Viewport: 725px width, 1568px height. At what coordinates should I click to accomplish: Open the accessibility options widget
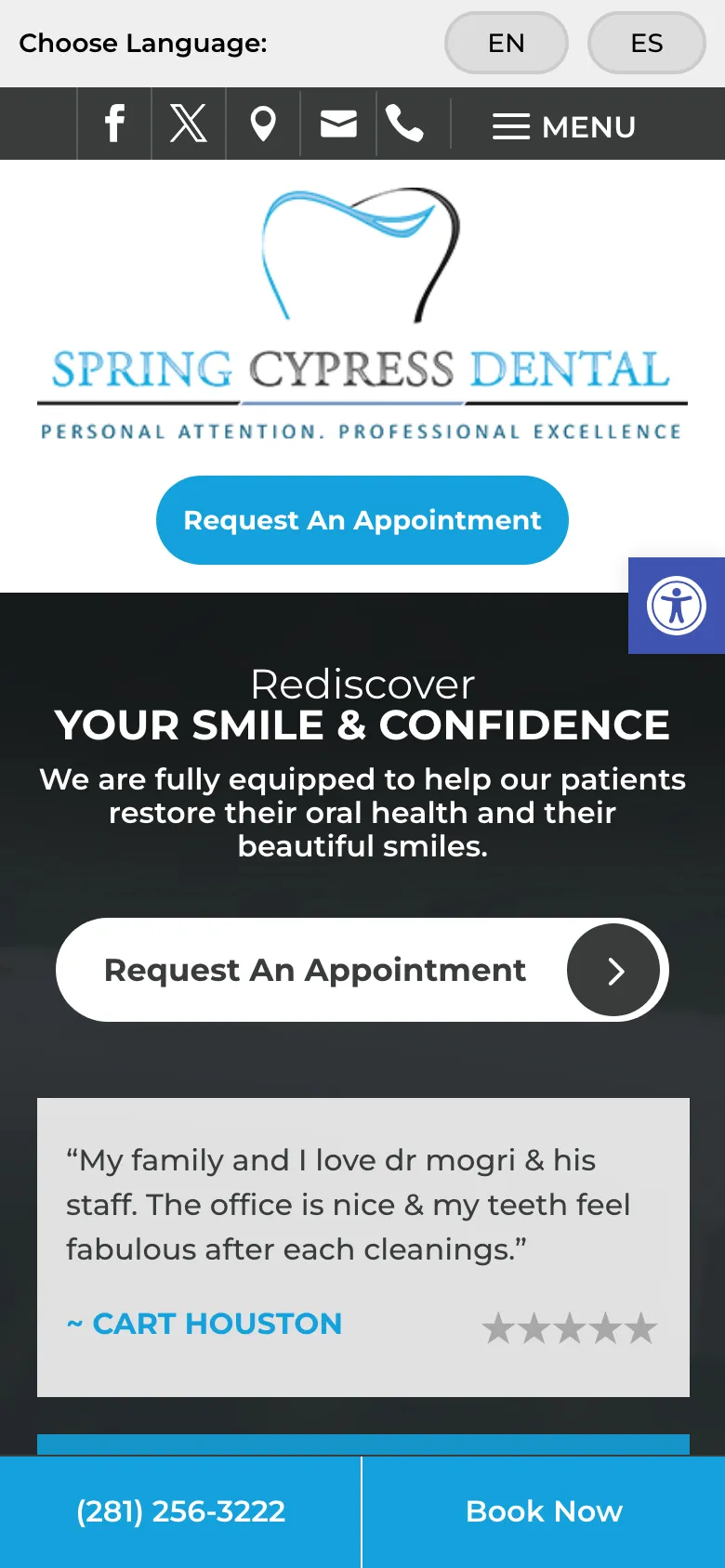pos(677,606)
